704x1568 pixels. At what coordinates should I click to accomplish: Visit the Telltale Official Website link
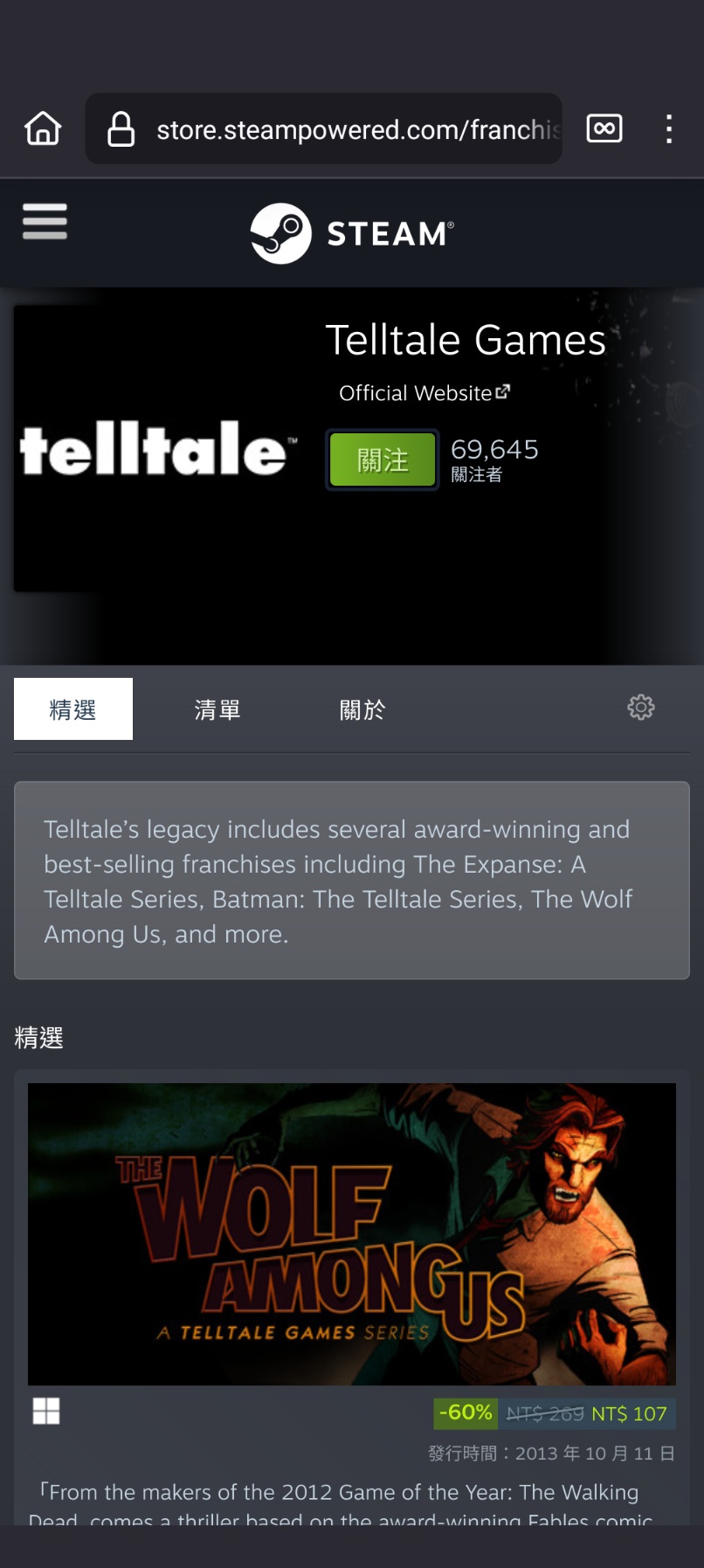pyautogui.click(x=424, y=393)
